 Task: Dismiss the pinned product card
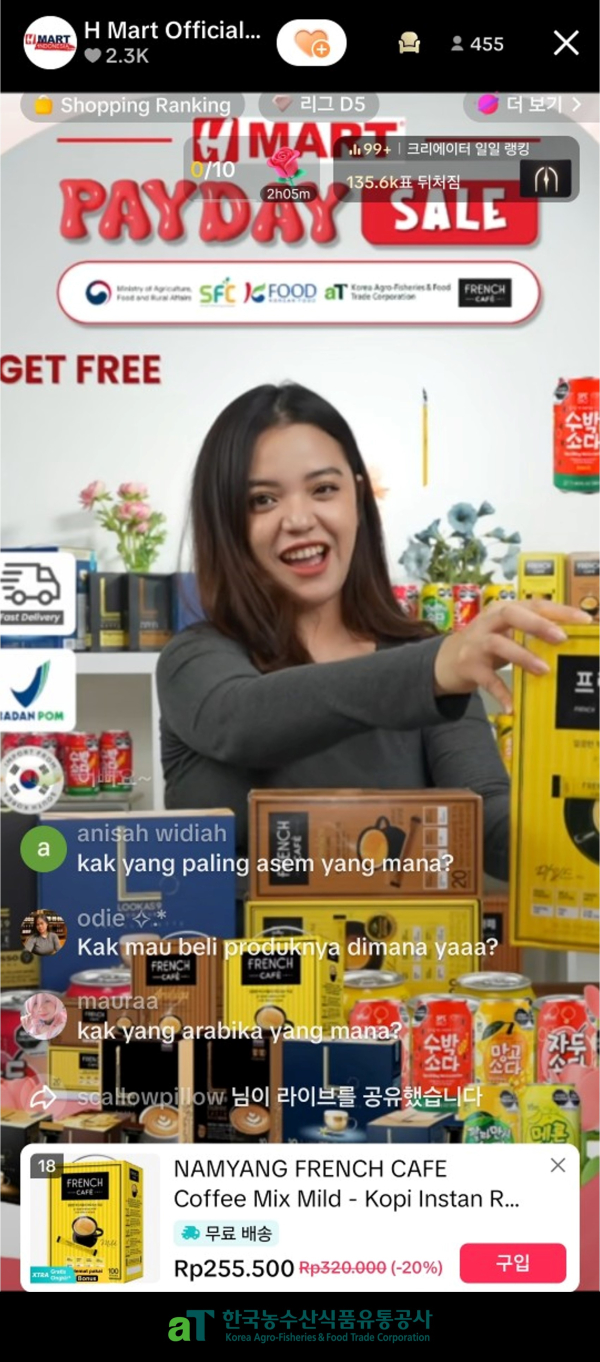click(558, 1165)
